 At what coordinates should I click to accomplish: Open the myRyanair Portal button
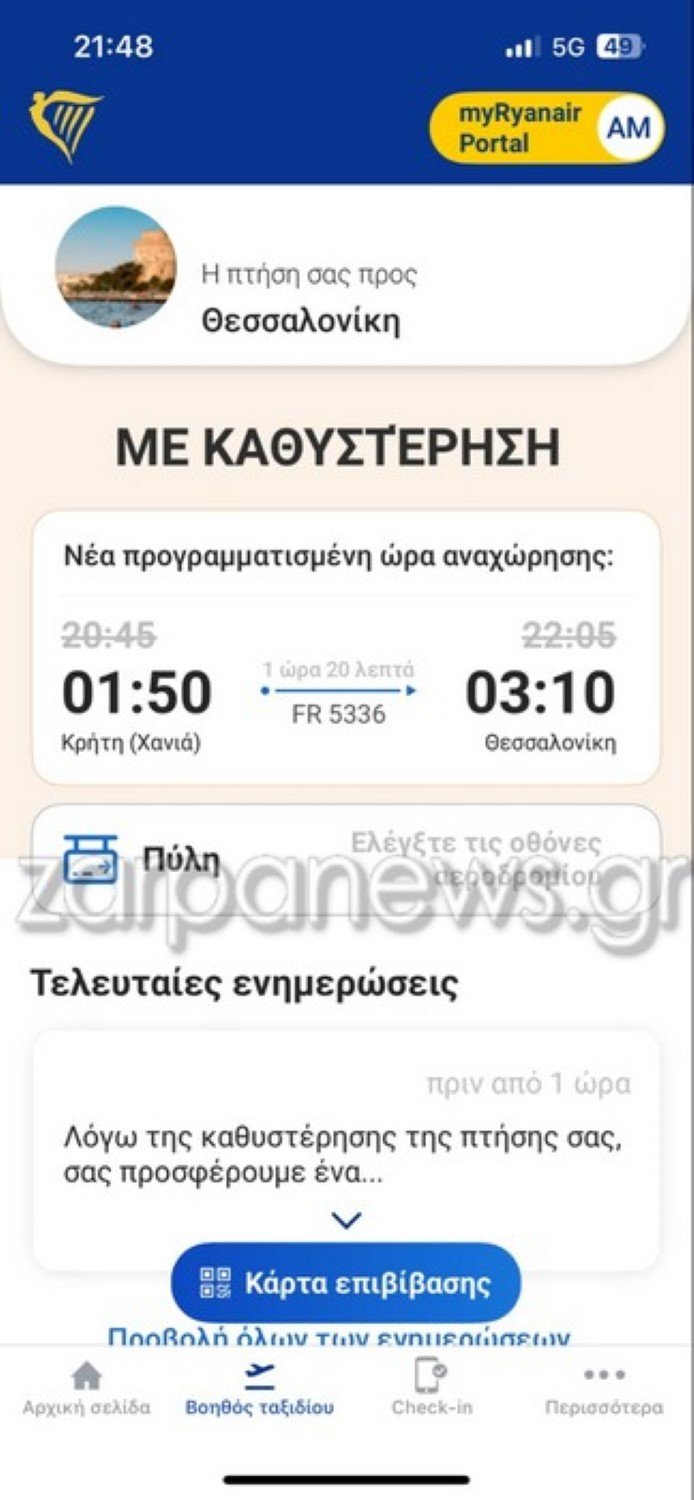(x=545, y=128)
